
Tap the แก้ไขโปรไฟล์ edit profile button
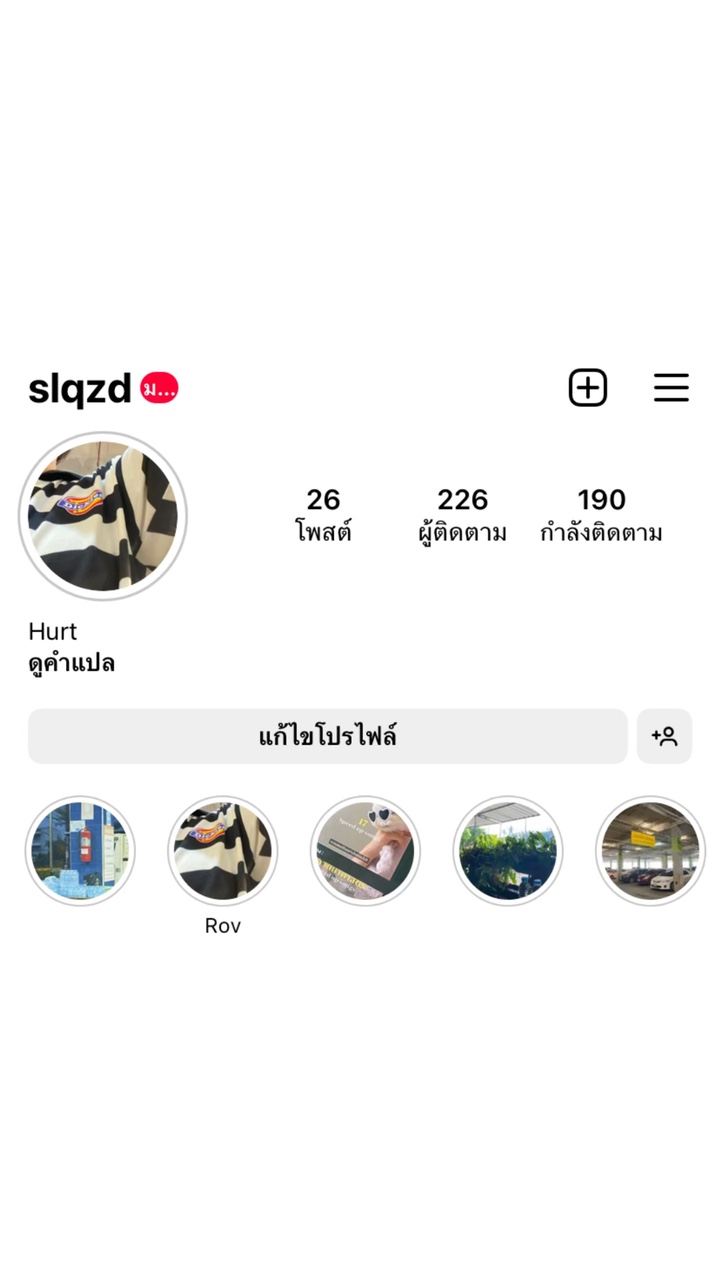(328, 737)
